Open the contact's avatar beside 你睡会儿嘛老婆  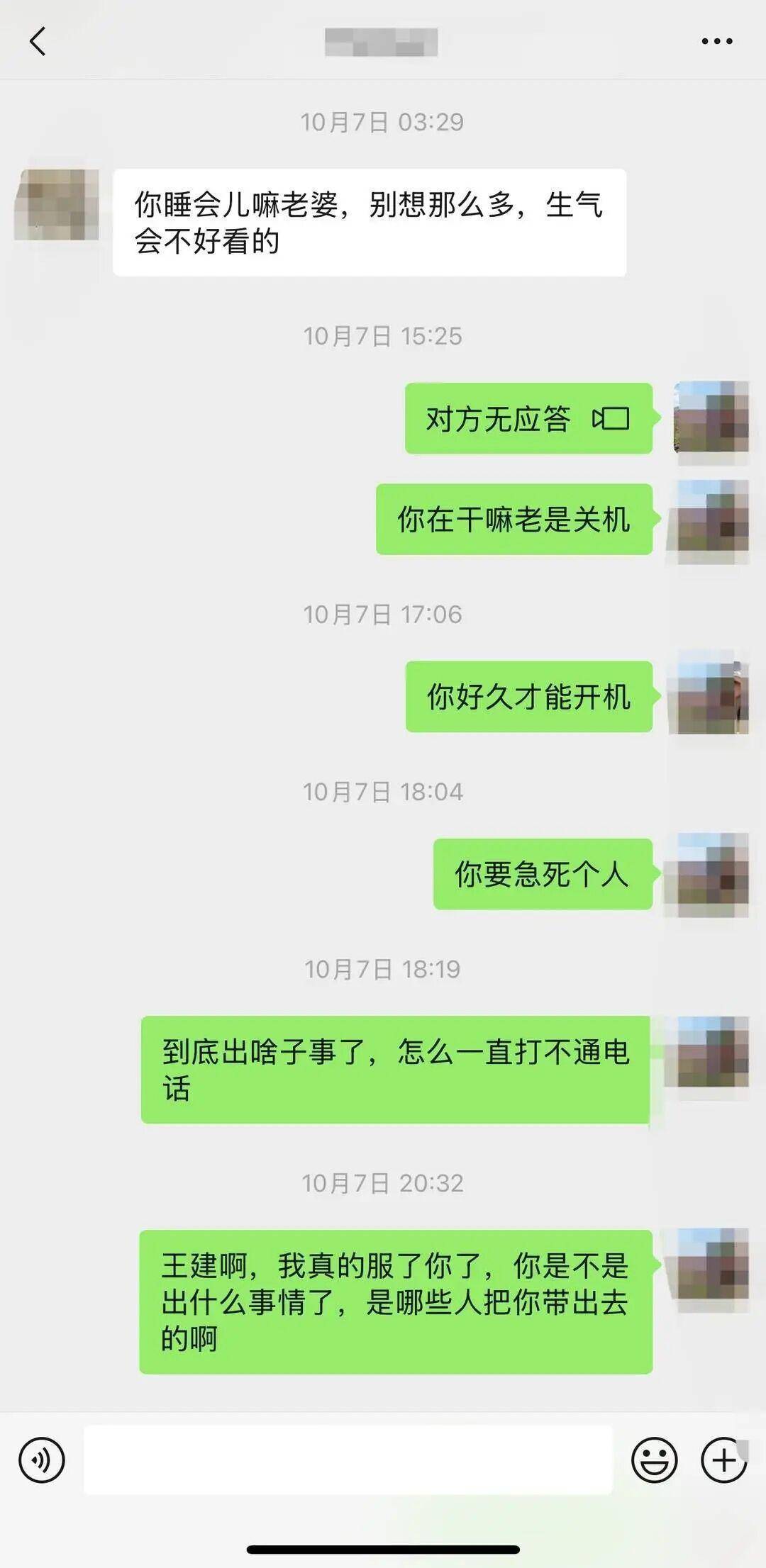click(57, 205)
